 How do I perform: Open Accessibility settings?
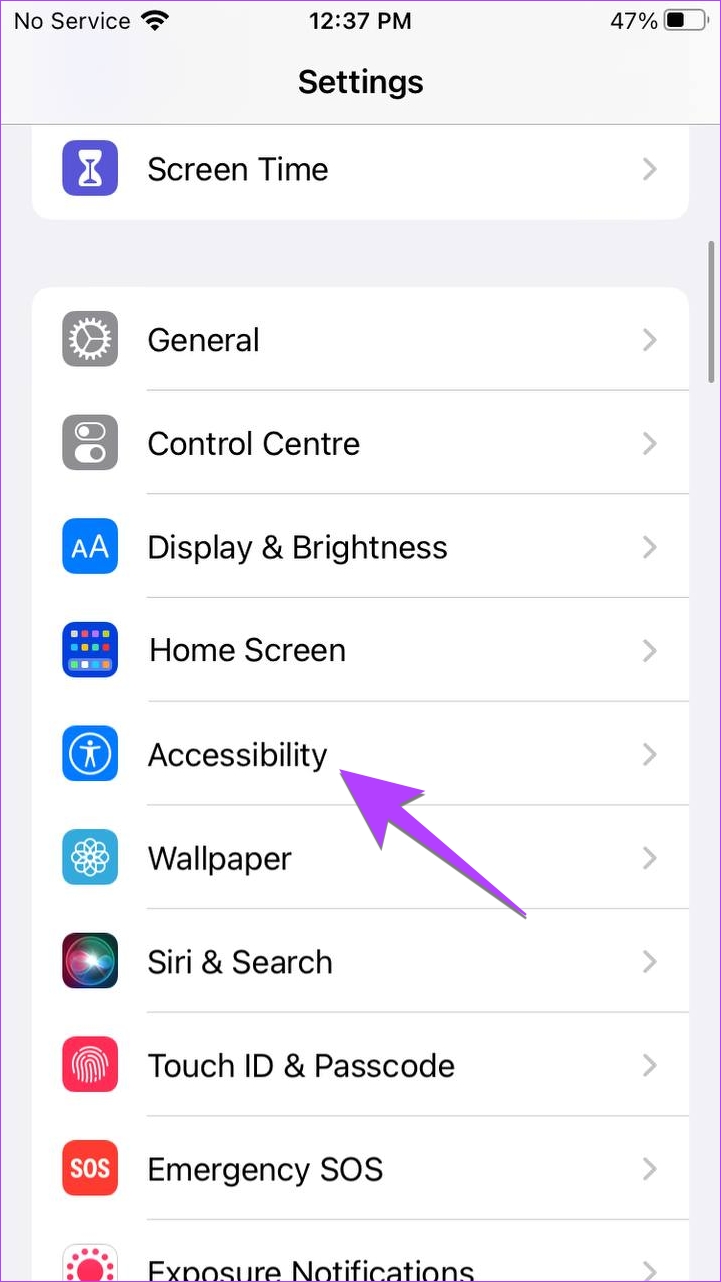tap(360, 754)
